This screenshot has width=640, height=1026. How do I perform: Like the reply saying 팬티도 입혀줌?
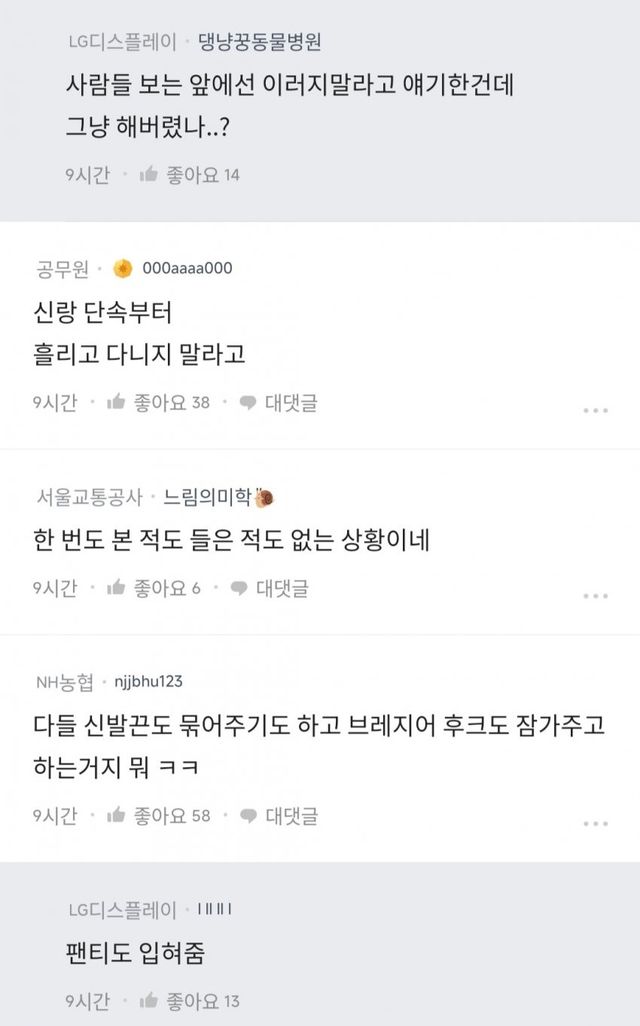[x=189, y=1001]
